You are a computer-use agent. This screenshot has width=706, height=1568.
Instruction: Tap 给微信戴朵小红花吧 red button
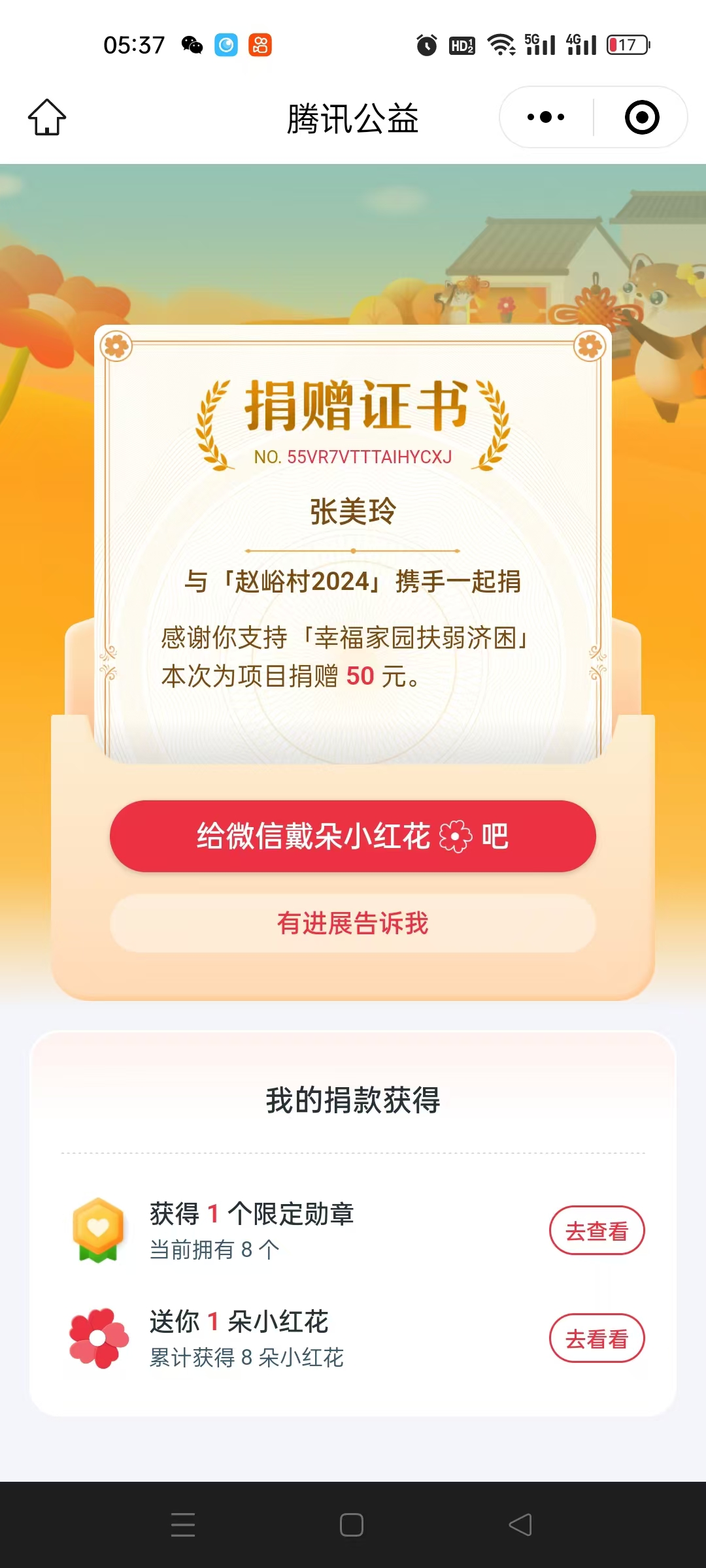point(353,836)
